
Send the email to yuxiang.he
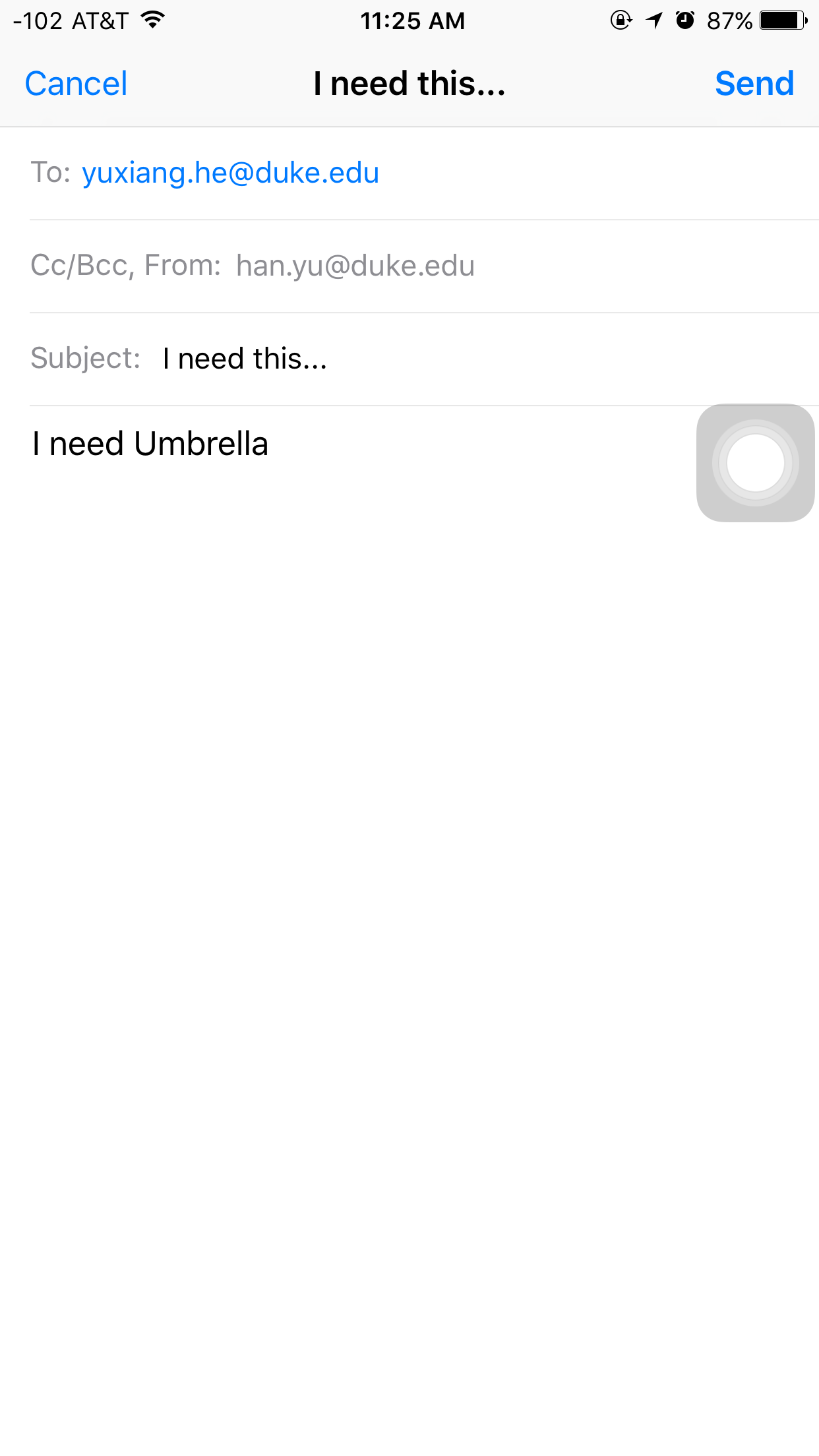point(754,84)
